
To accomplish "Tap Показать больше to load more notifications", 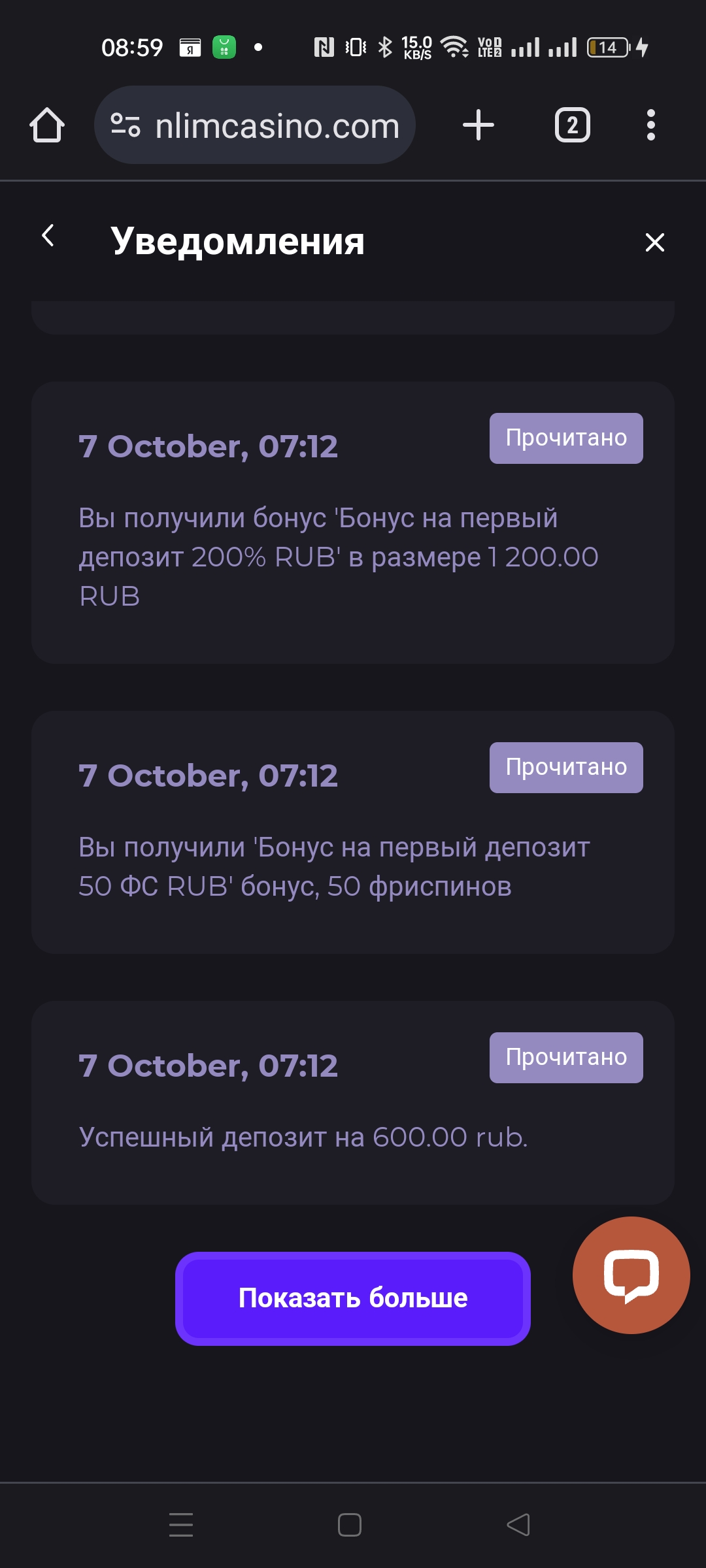I will click(x=353, y=1299).
